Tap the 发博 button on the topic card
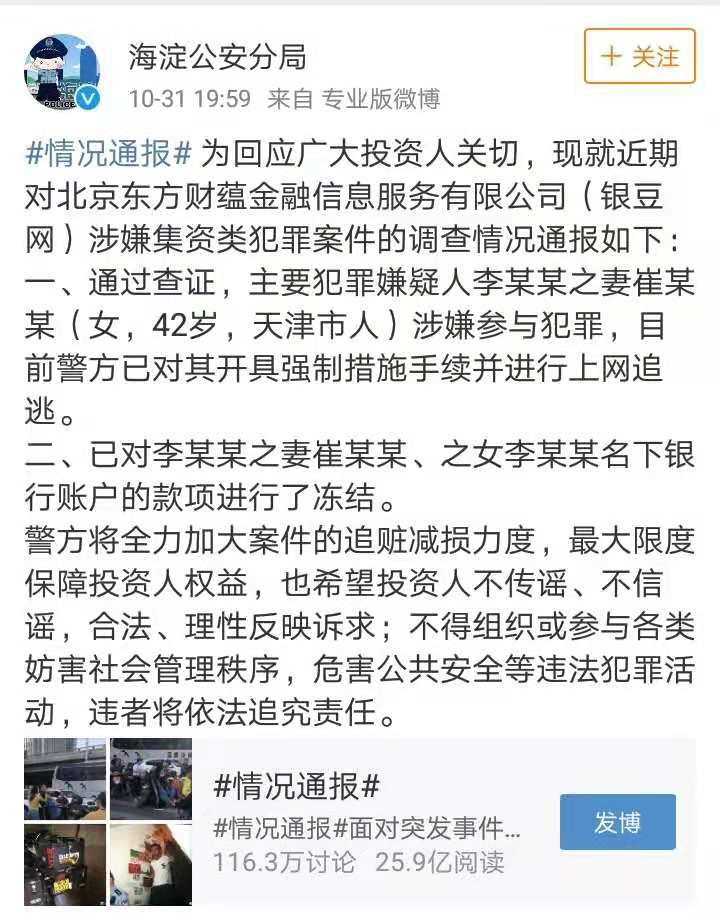 tap(617, 822)
